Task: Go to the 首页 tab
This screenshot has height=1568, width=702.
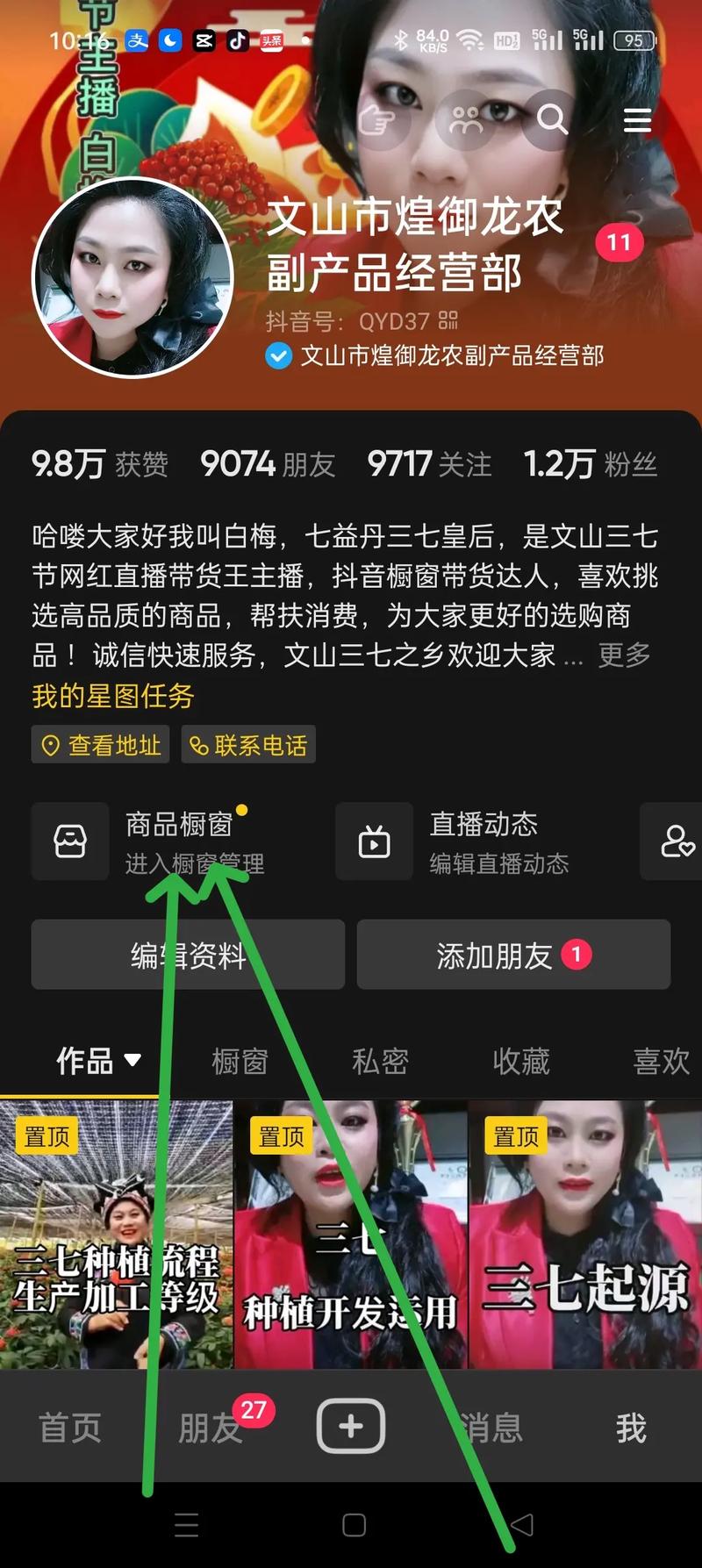Action: (x=70, y=1428)
